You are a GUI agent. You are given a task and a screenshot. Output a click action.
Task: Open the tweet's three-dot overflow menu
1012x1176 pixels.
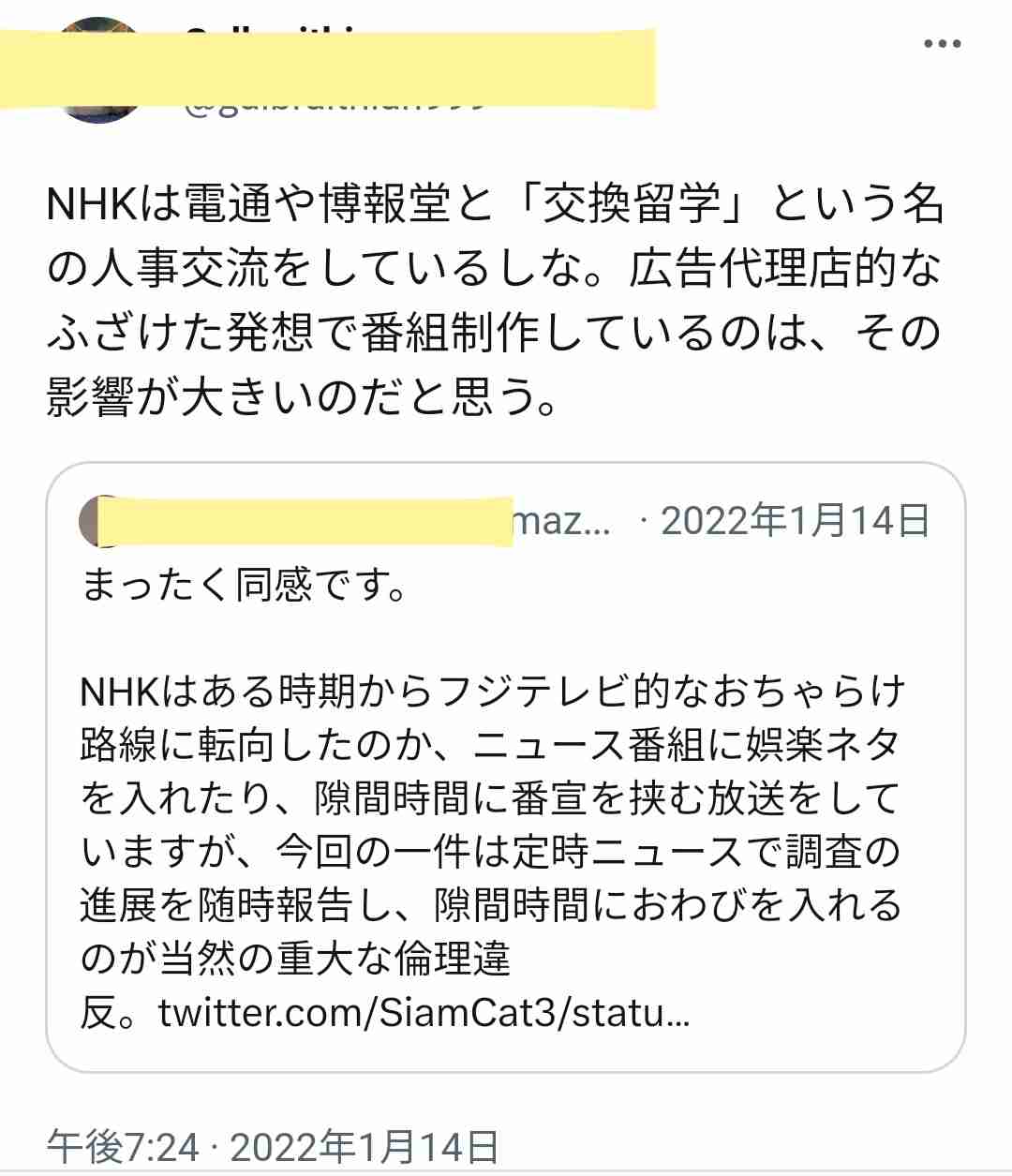point(942,43)
